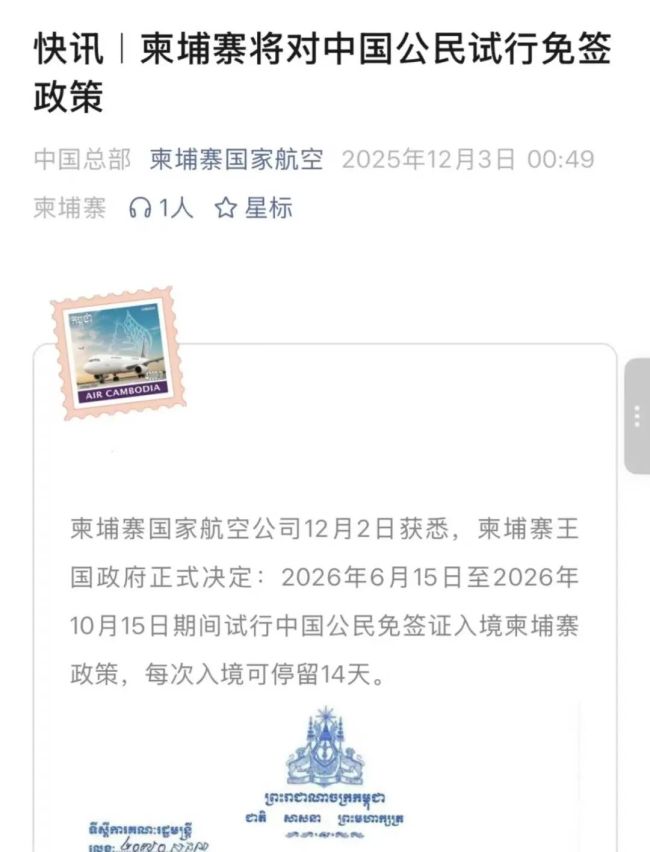Screen dimensions: 650x852
Task: Tap the headphones listen icon
Action: (141, 208)
